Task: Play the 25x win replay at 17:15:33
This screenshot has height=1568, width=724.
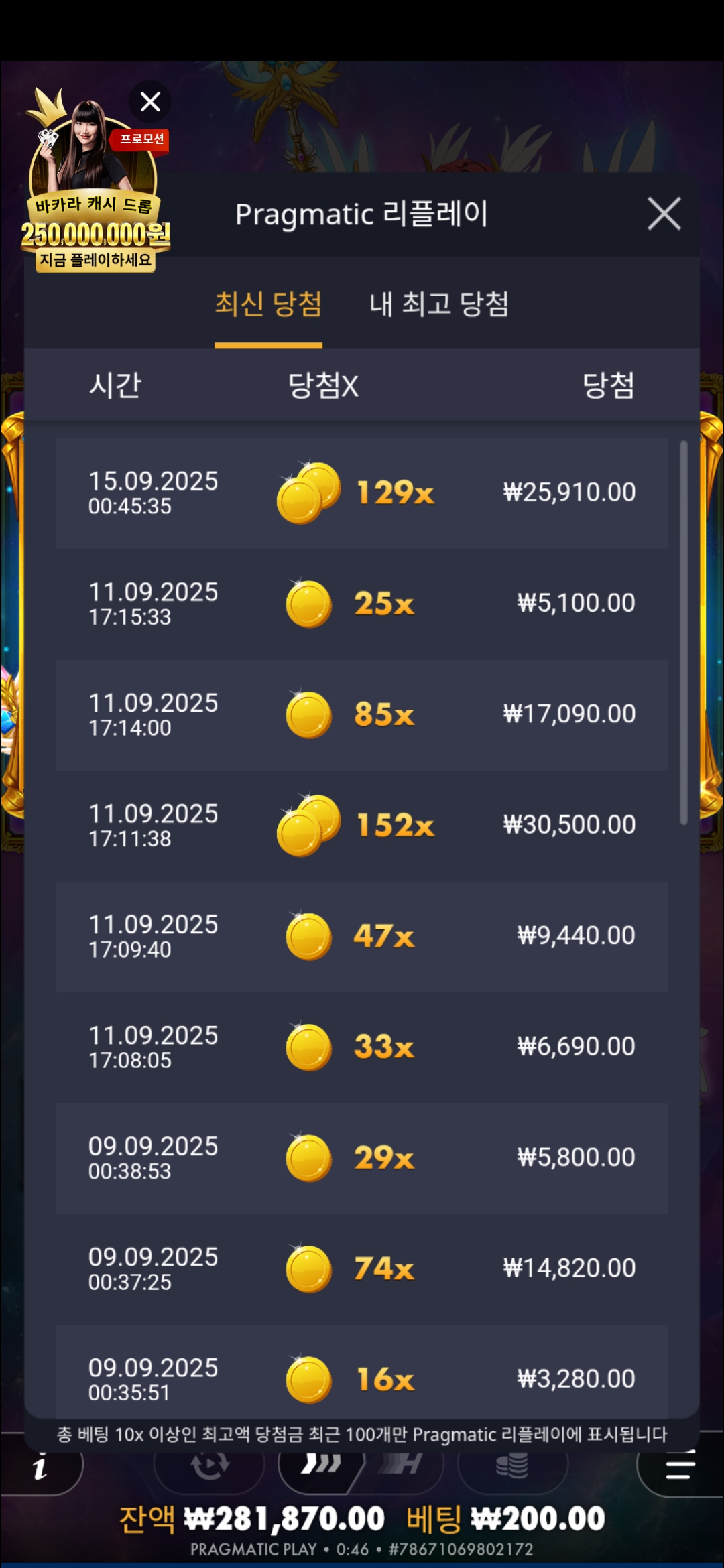Action: (x=361, y=604)
